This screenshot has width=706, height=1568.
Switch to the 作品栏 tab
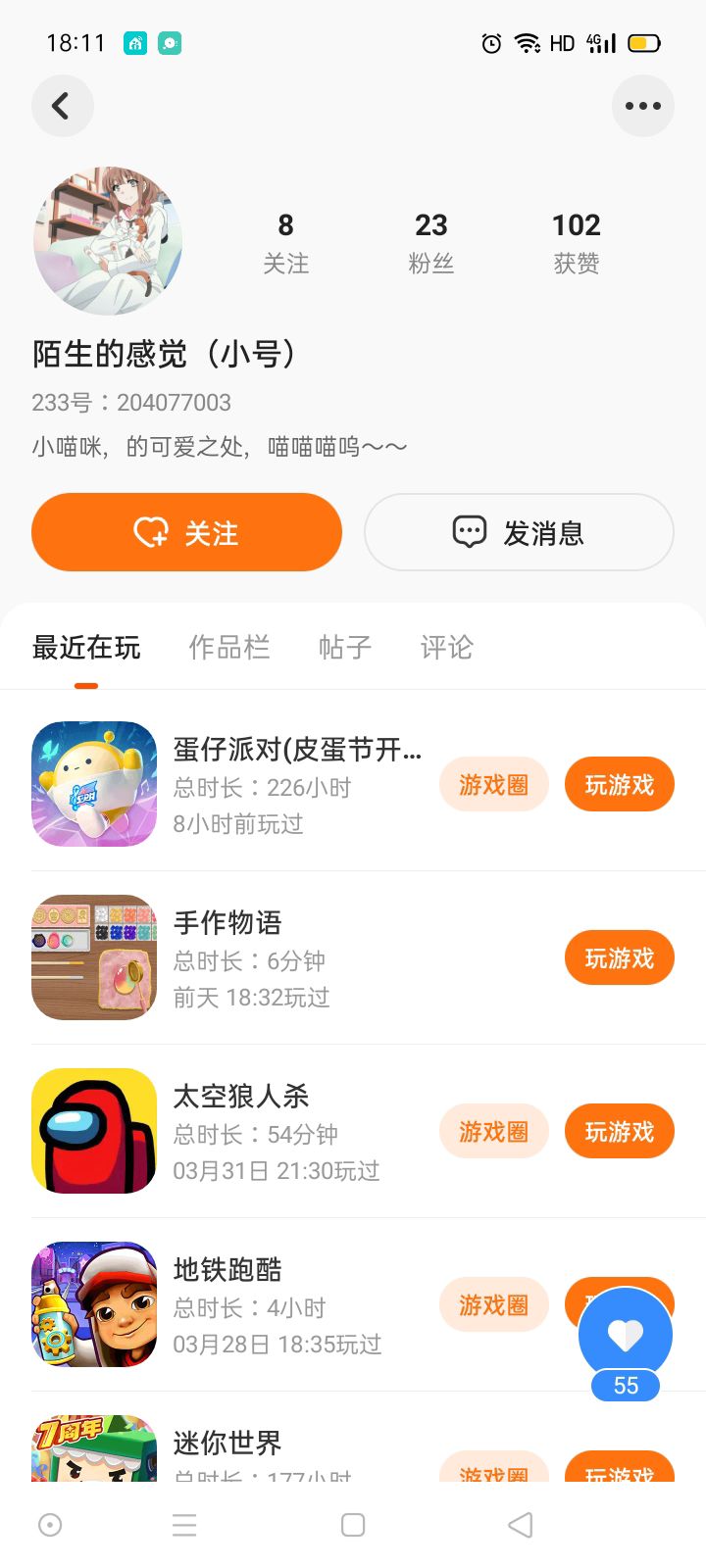[x=228, y=647]
